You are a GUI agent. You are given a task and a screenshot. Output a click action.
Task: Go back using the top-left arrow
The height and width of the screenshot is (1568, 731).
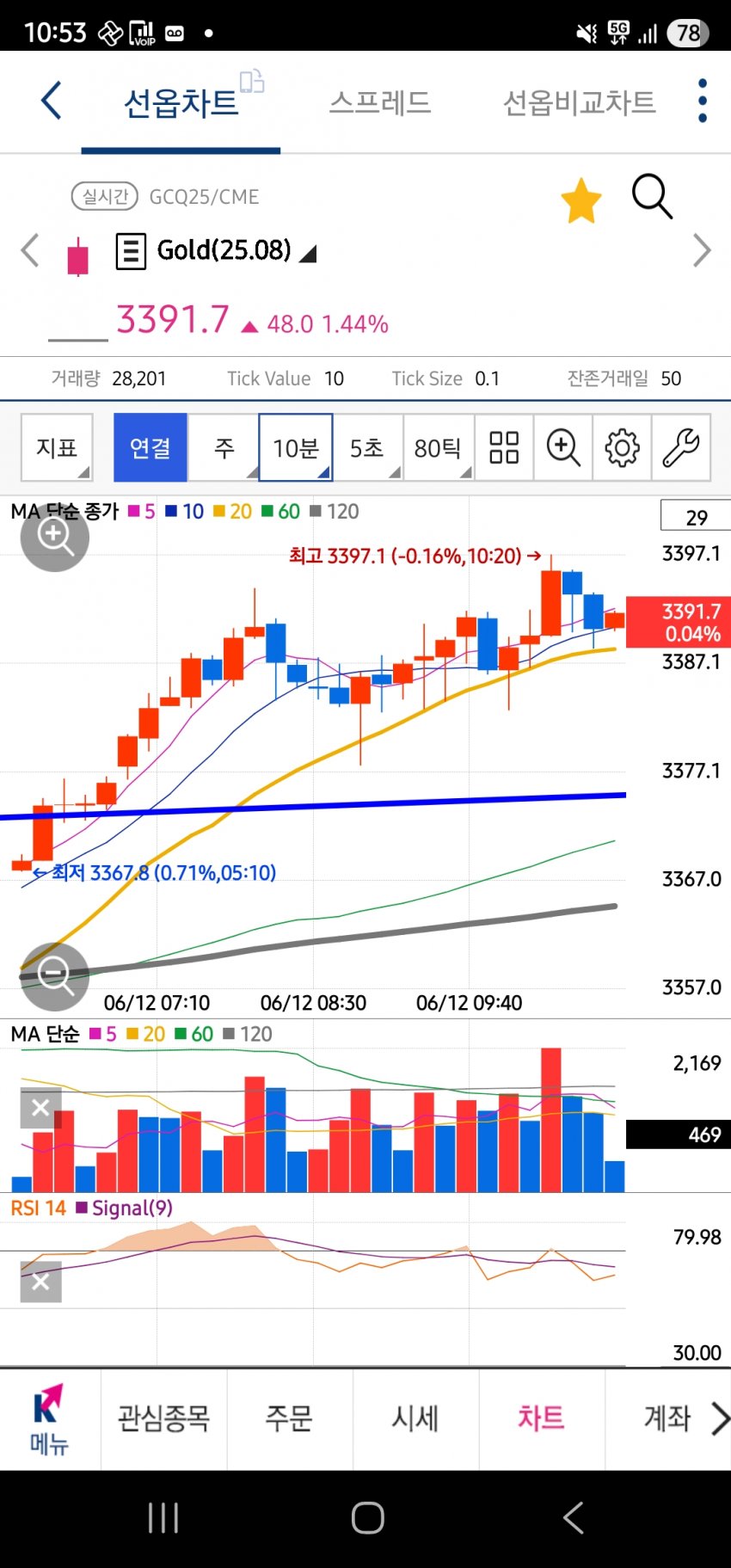tap(52, 101)
